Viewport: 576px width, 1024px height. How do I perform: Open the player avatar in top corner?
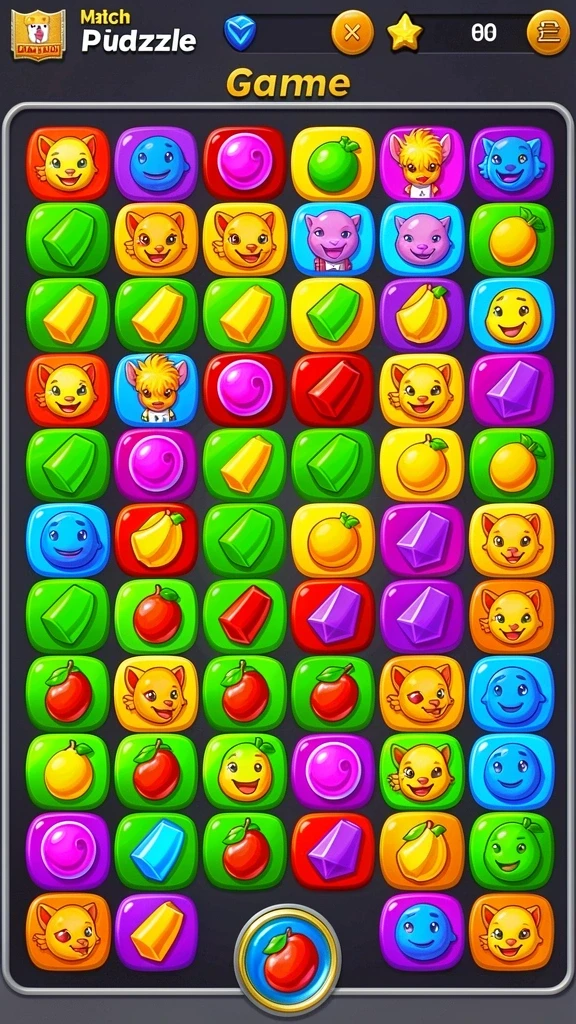tap(39, 35)
